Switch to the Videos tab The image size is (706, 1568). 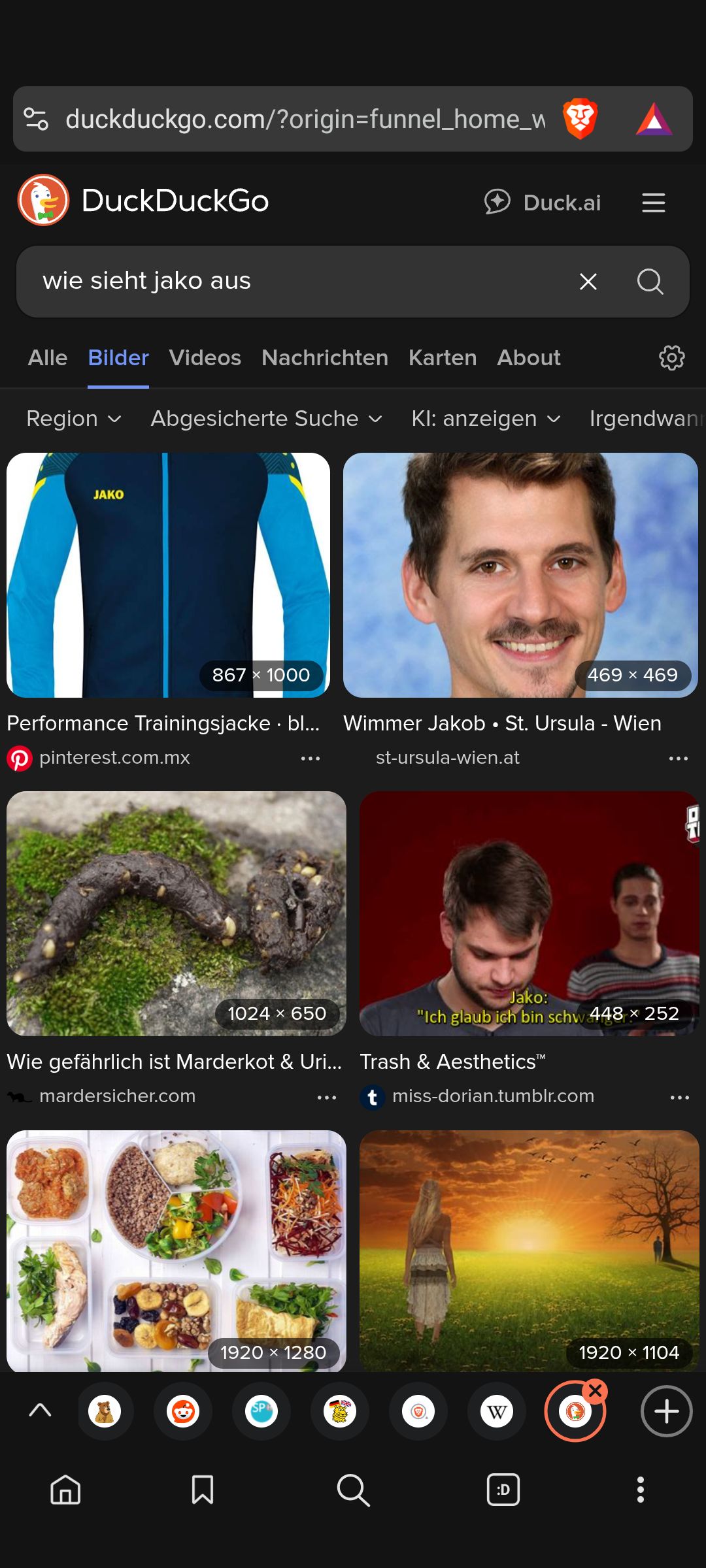(205, 358)
